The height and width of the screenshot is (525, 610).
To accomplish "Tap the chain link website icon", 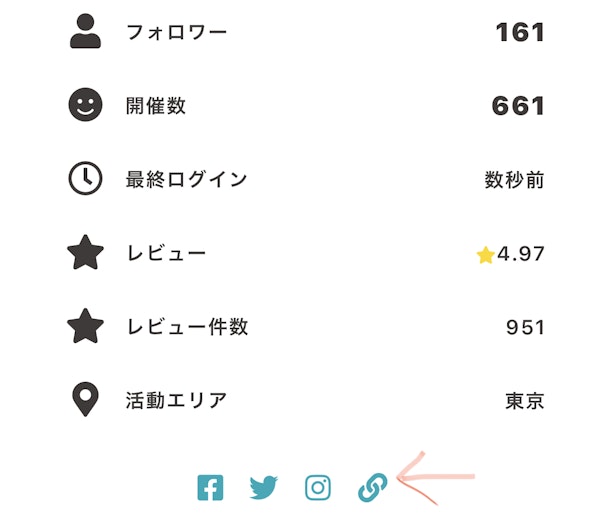I will (372, 488).
